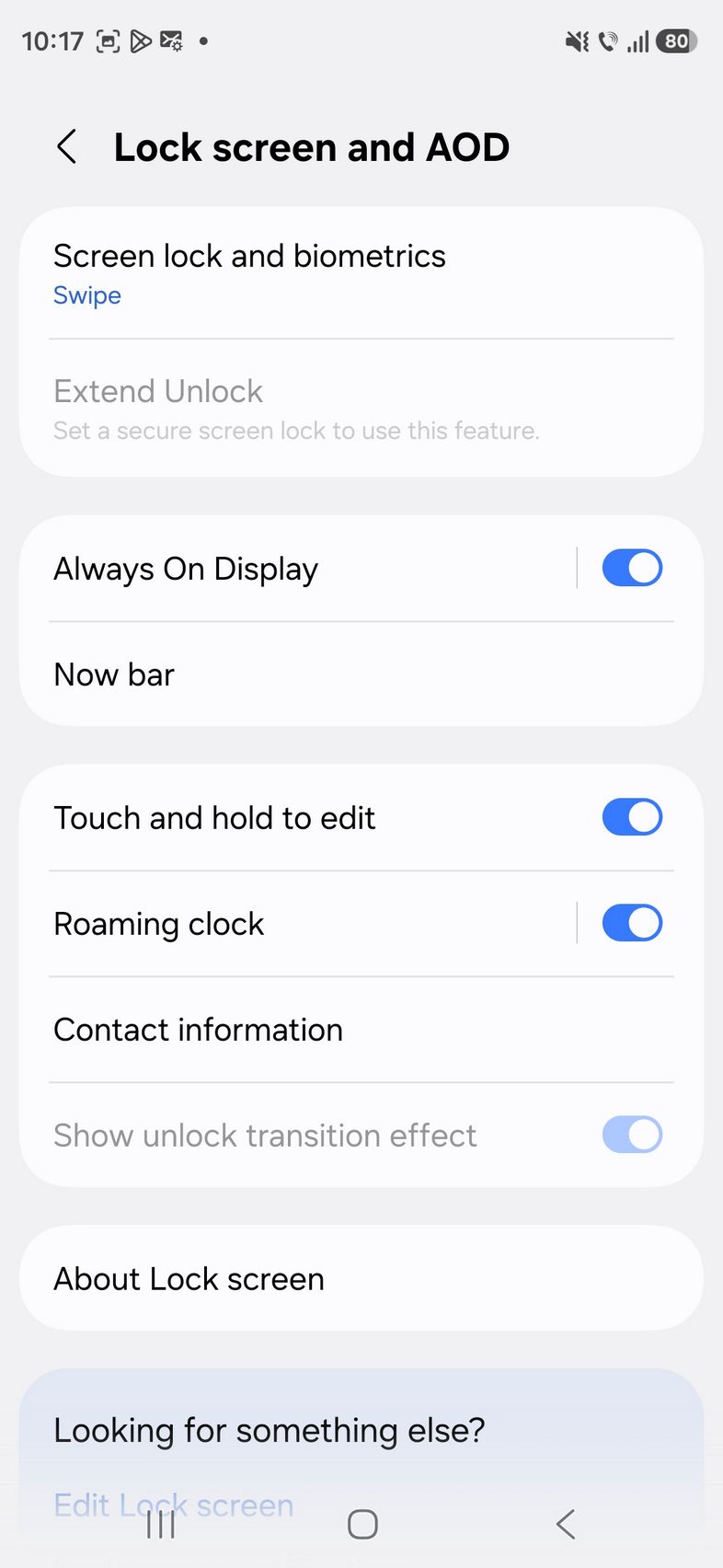Screen dimensions: 723x1568
Task: Disable Touch and hold to edit
Action: point(632,817)
